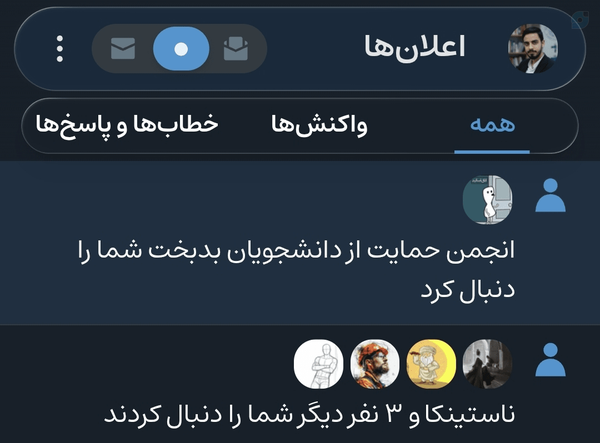Screen dimensions: 600x443
Task: Tap the yellow background cartoon avatar
Action: [x=431, y=364]
